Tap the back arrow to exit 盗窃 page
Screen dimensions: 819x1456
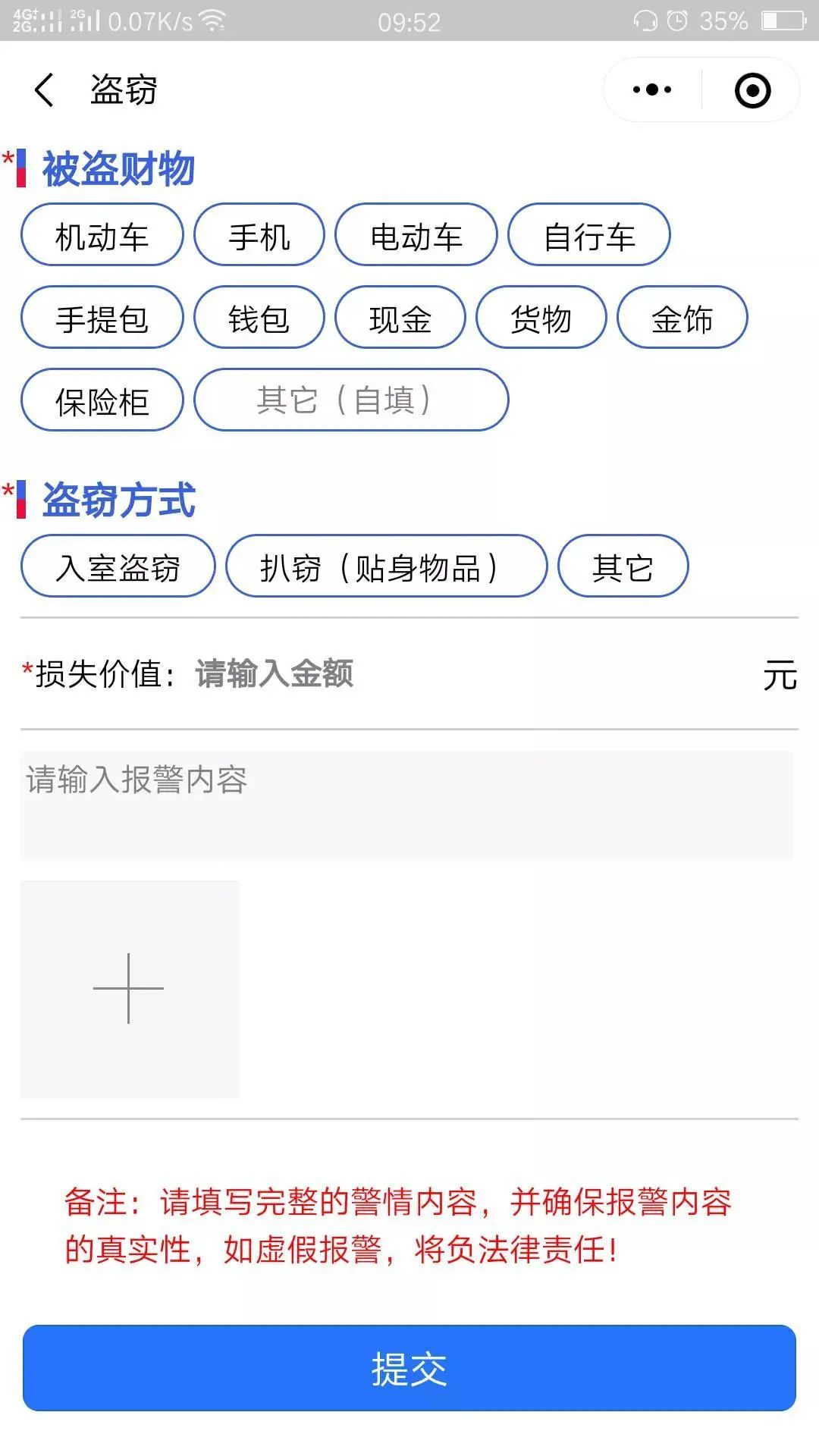coord(43,90)
